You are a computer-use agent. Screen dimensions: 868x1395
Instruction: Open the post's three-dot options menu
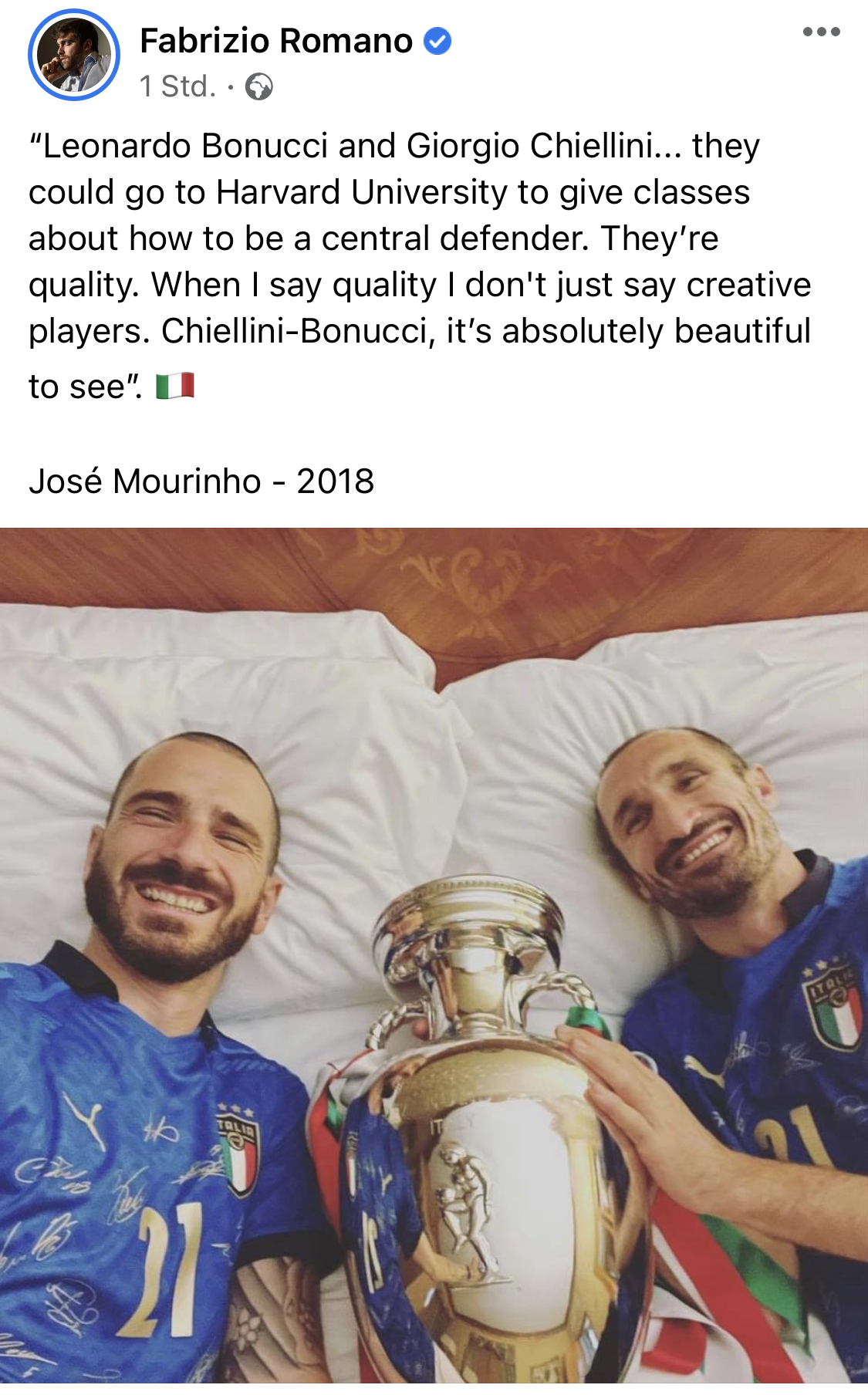pos(821,32)
